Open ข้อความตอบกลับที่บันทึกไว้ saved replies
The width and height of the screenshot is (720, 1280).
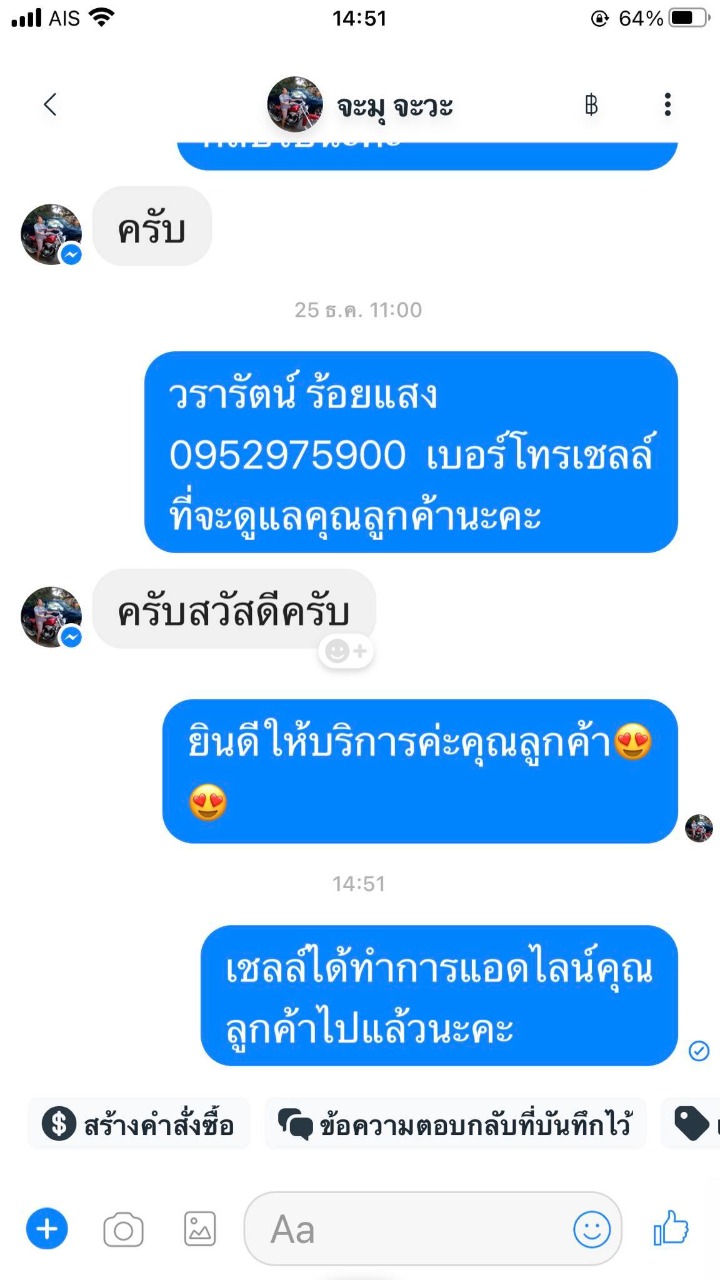(x=455, y=1125)
